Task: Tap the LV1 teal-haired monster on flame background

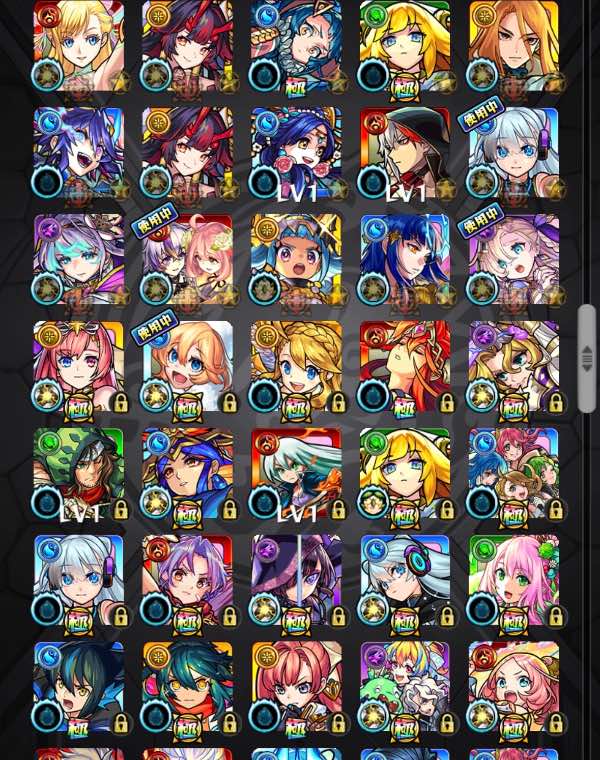Action: (x=296, y=473)
